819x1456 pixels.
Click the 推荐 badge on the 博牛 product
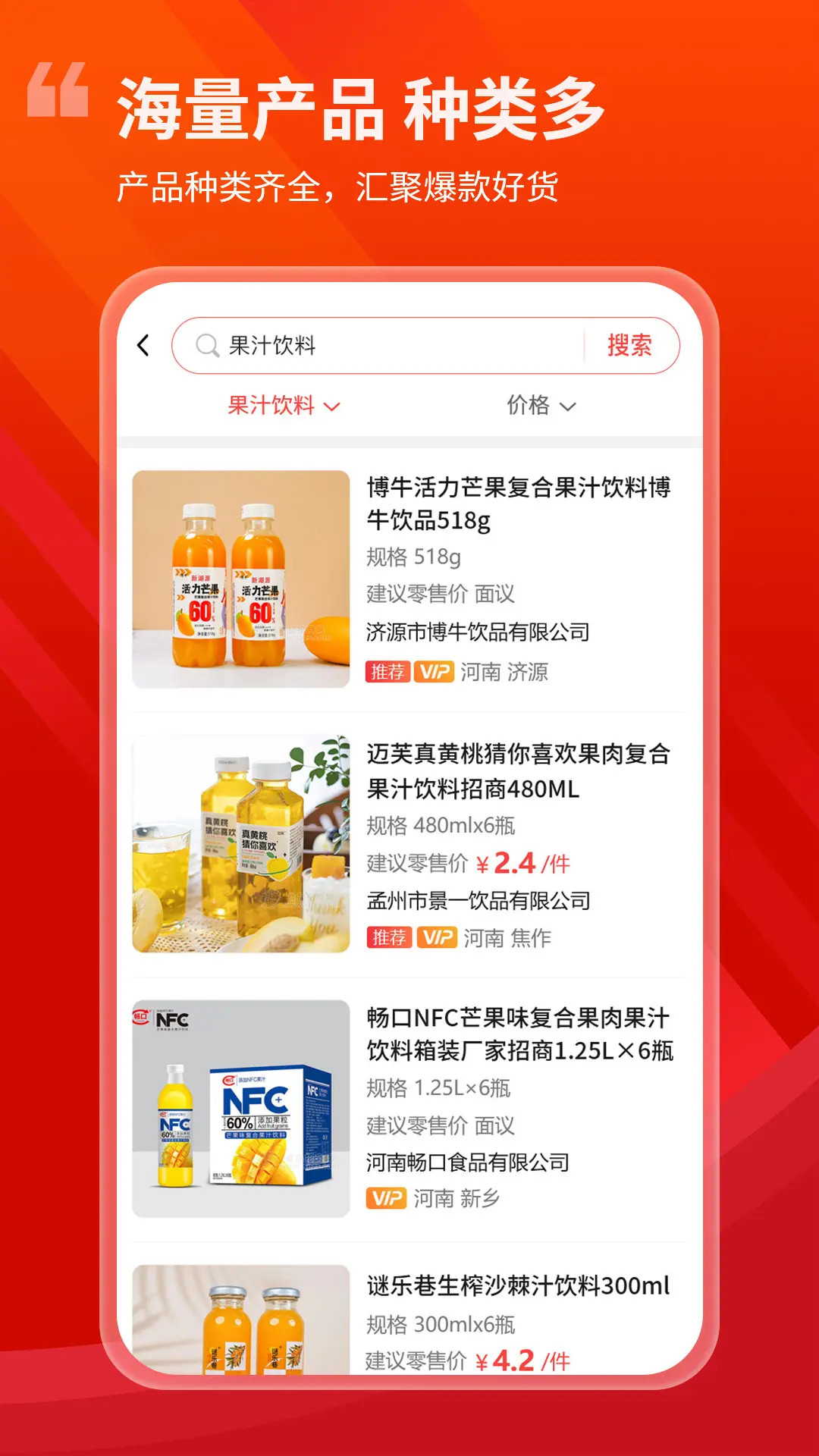[x=389, y=672]
